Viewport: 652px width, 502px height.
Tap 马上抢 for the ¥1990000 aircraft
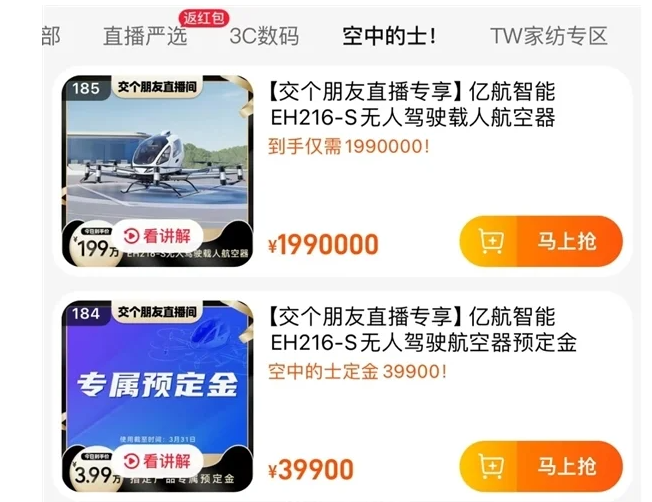(541, 242)
